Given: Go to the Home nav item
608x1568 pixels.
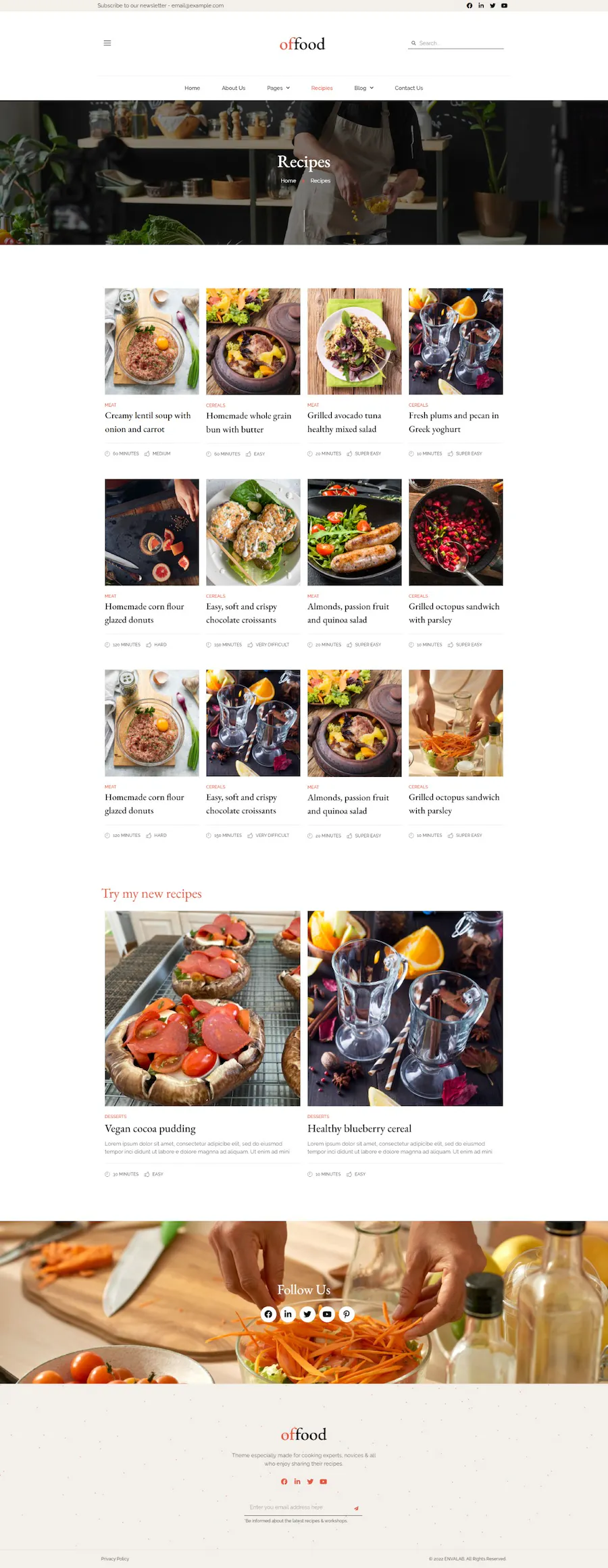Looking at the screenshot, I should click(x=193, y=88).
